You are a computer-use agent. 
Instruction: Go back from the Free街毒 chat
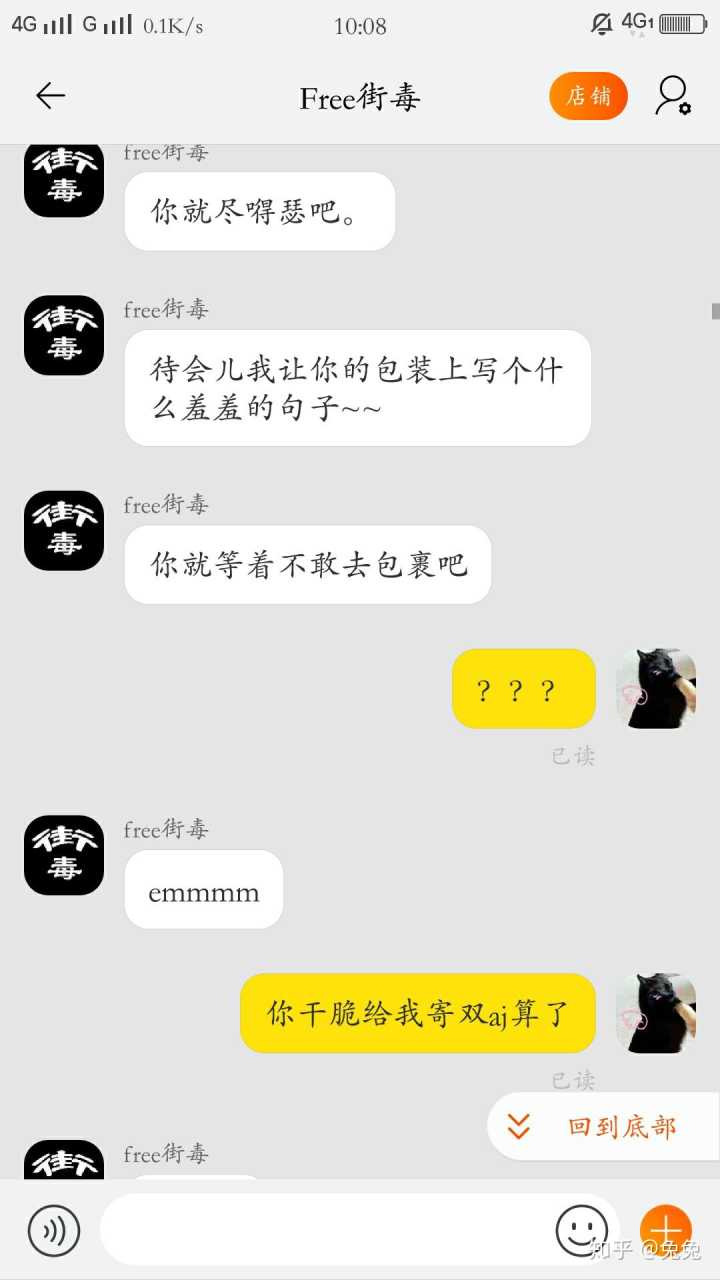pos(50,96)
